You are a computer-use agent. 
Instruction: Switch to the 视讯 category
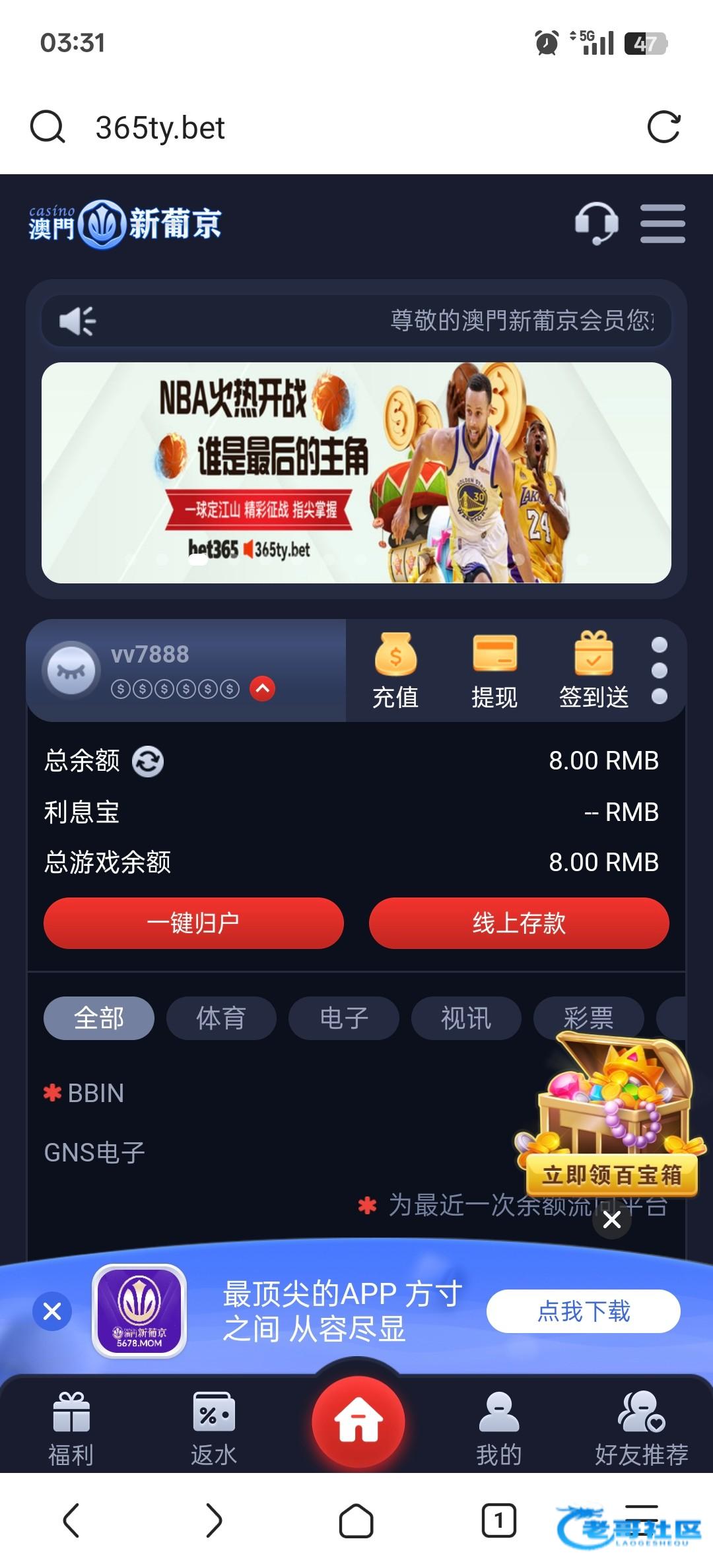pyautogui.click(x=466, y=1018)
